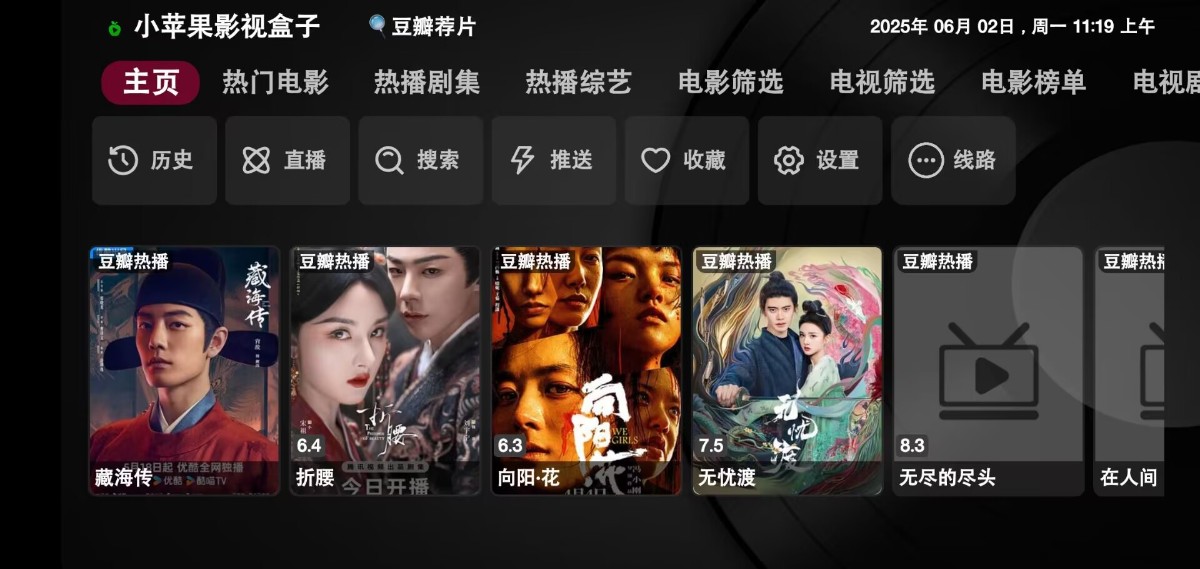Viewport: 1200px width, 569px height.
Task: Open 电影筛选 tab
Action: 731,82
